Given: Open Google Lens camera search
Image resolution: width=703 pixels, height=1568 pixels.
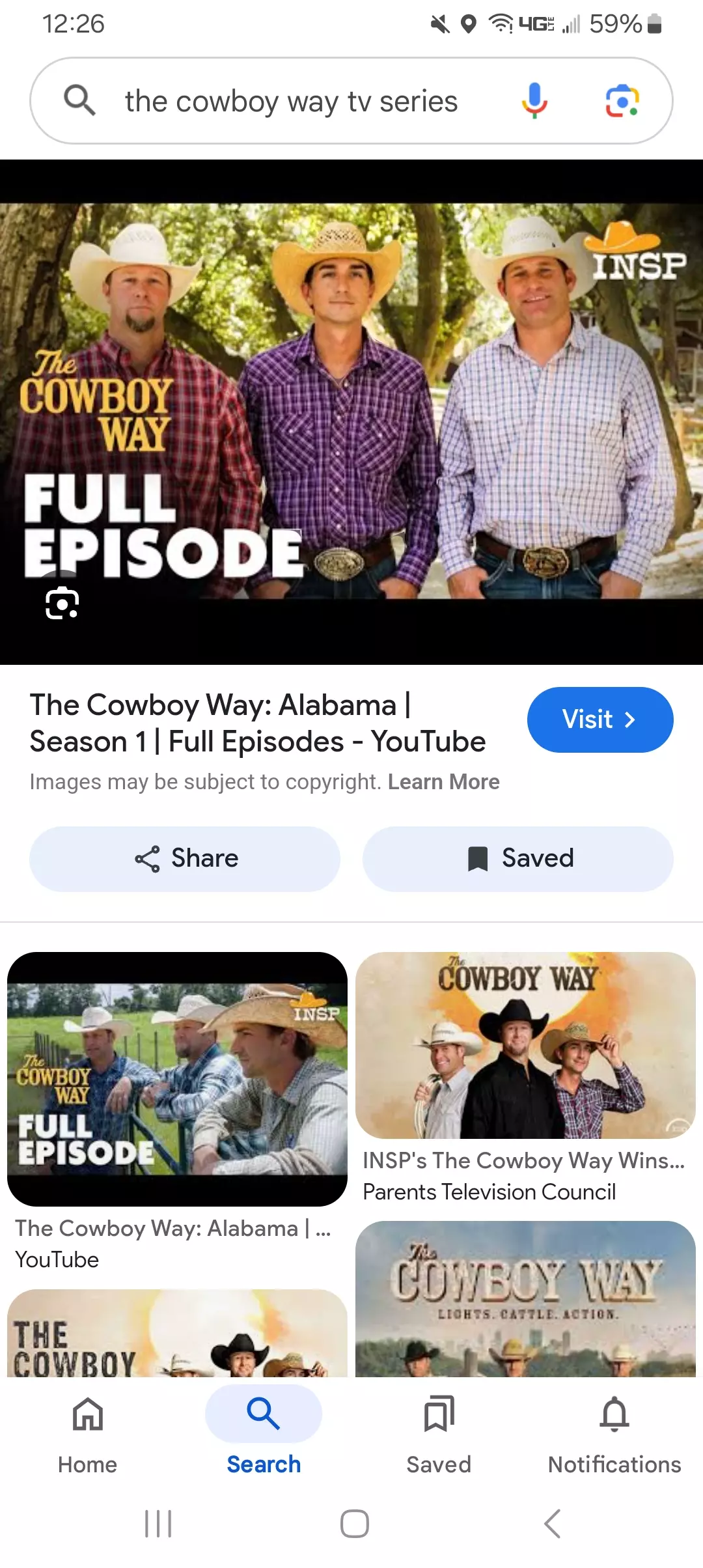Looking at the screenshot, I should click(x=622, y=101).
